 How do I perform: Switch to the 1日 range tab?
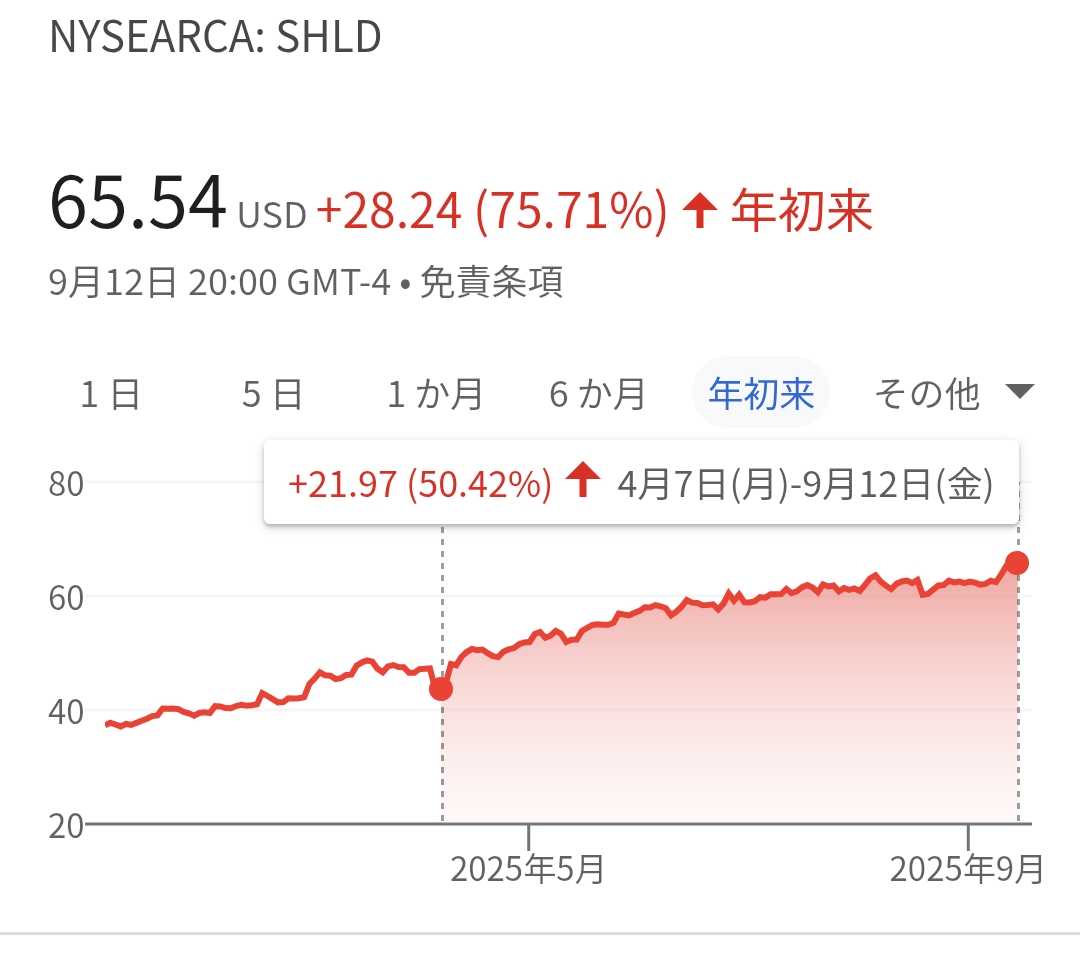coord(110,395)
